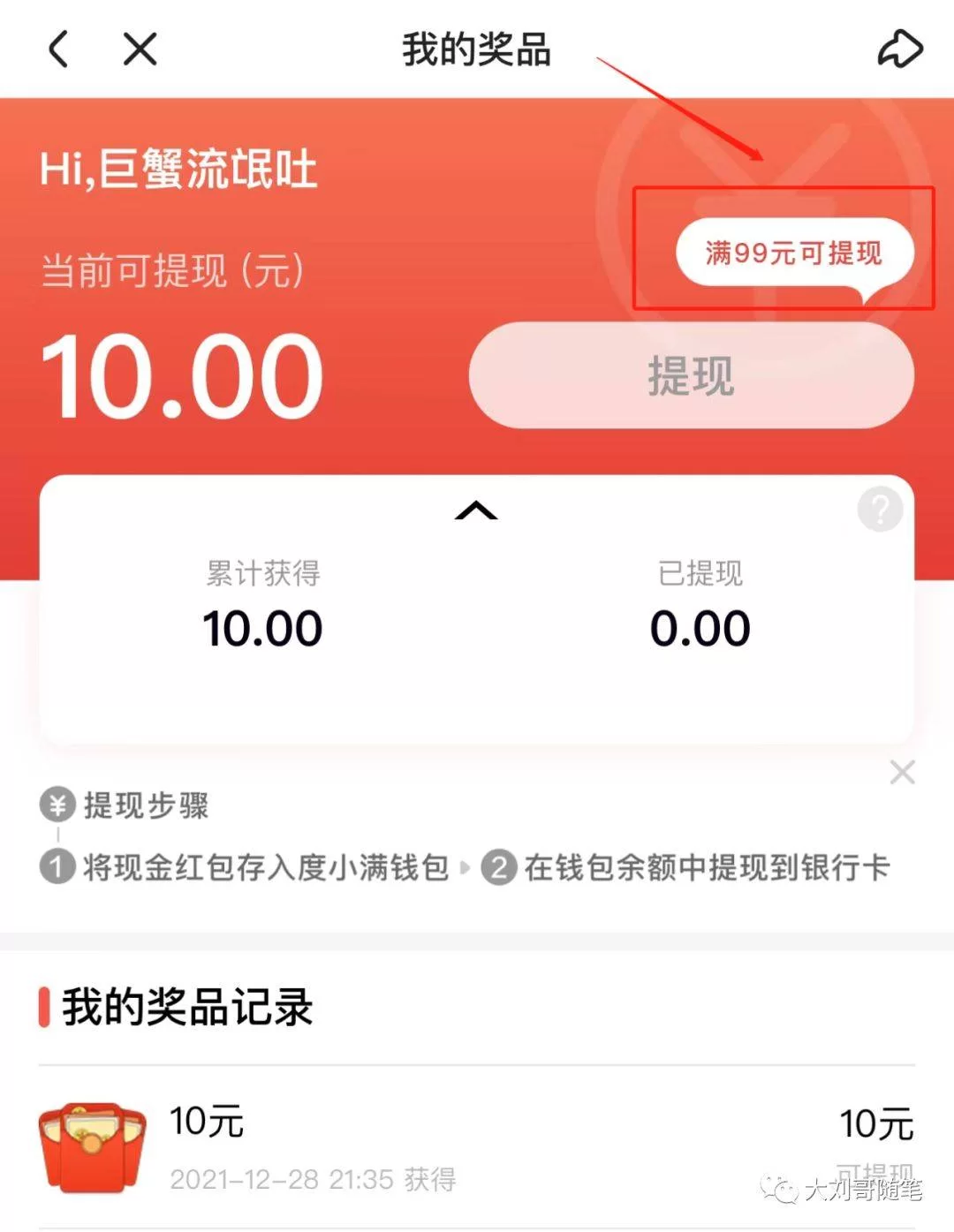This screenshot has width=954, height=1232.
Task: Go back using the left arrow
Action: 58,49
